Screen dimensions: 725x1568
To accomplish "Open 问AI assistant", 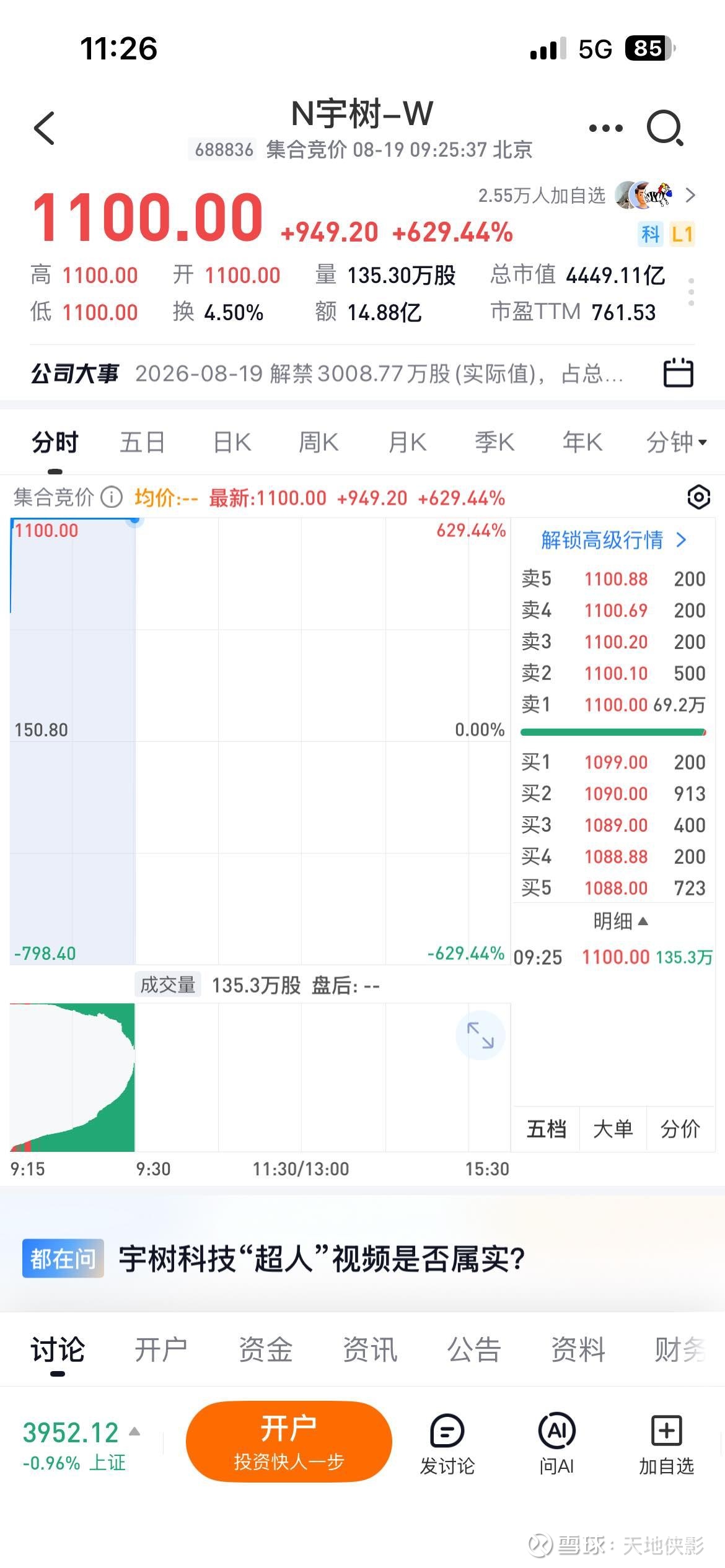I will (556, 1444).
